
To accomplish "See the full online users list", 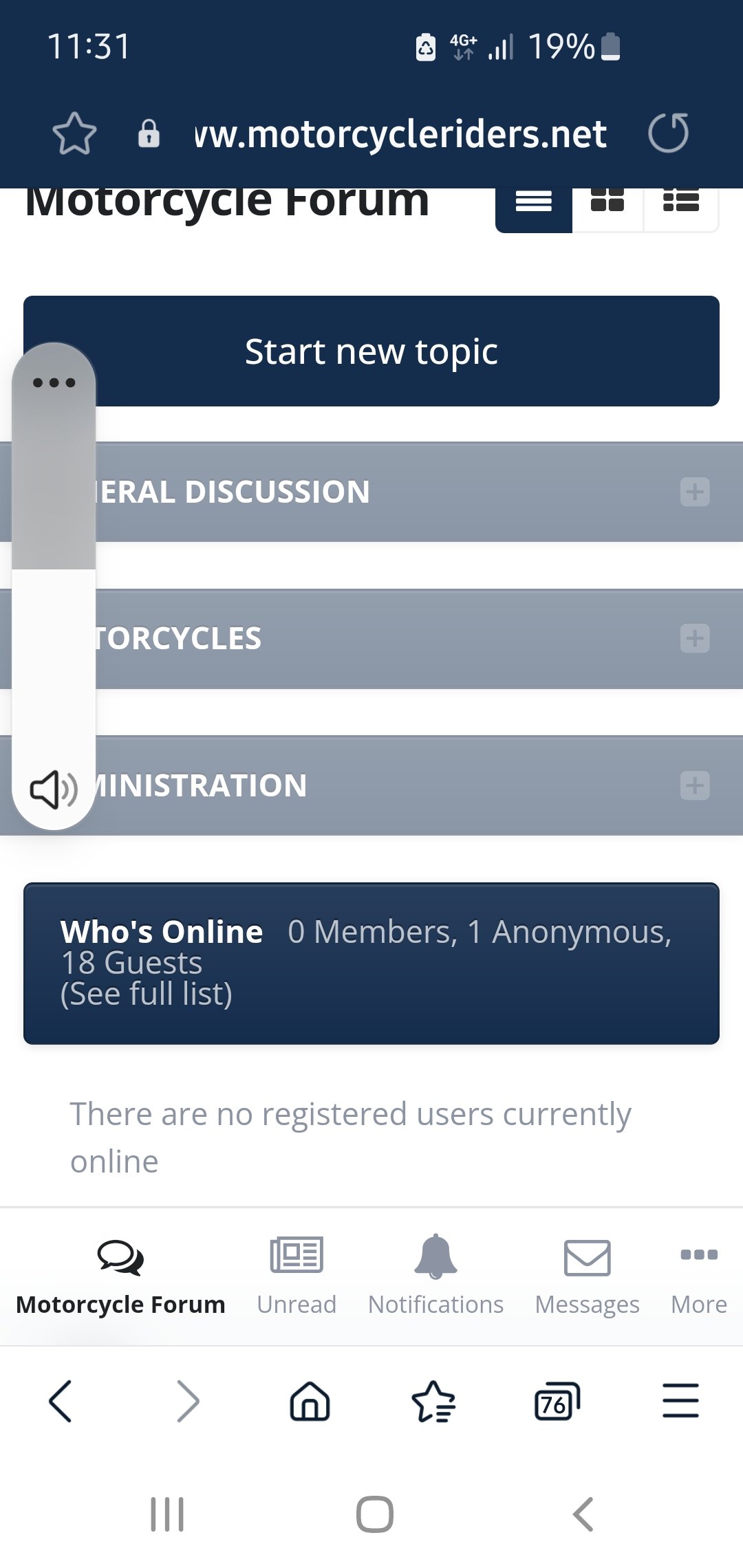I will coord(147,994).
